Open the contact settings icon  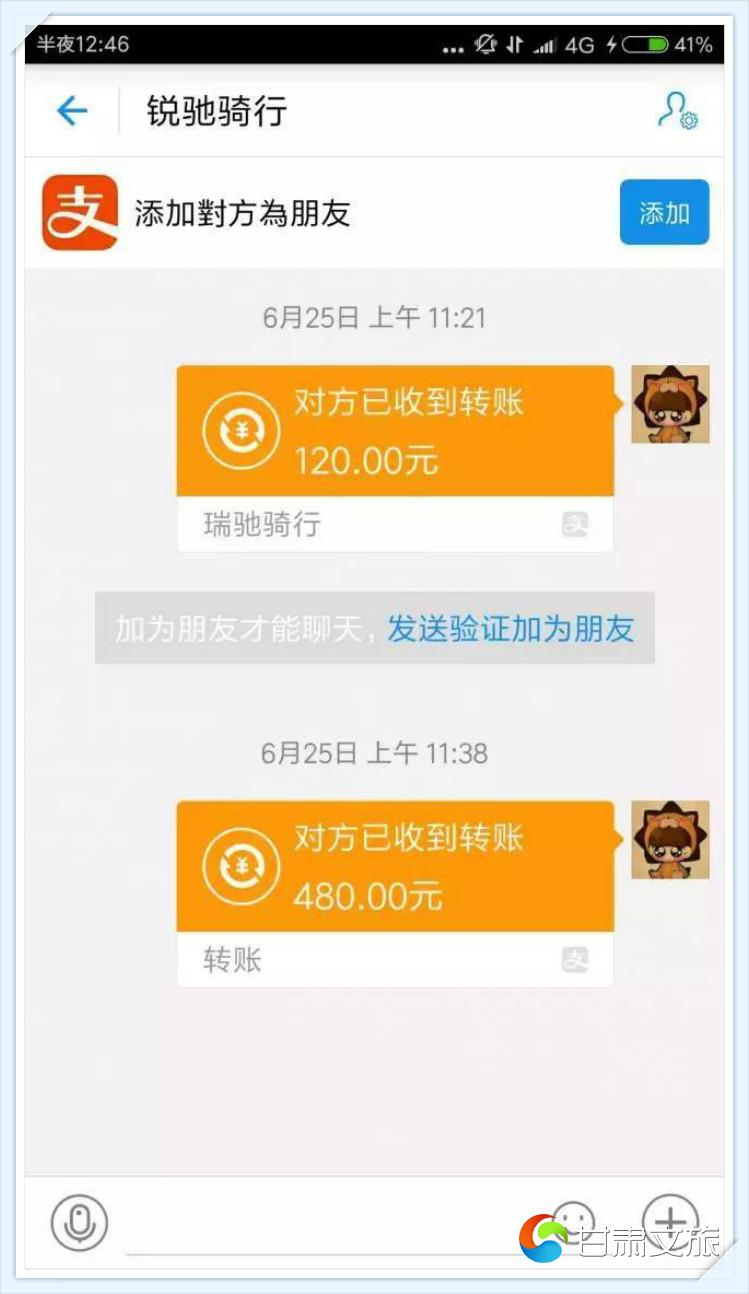coord(677,110)
